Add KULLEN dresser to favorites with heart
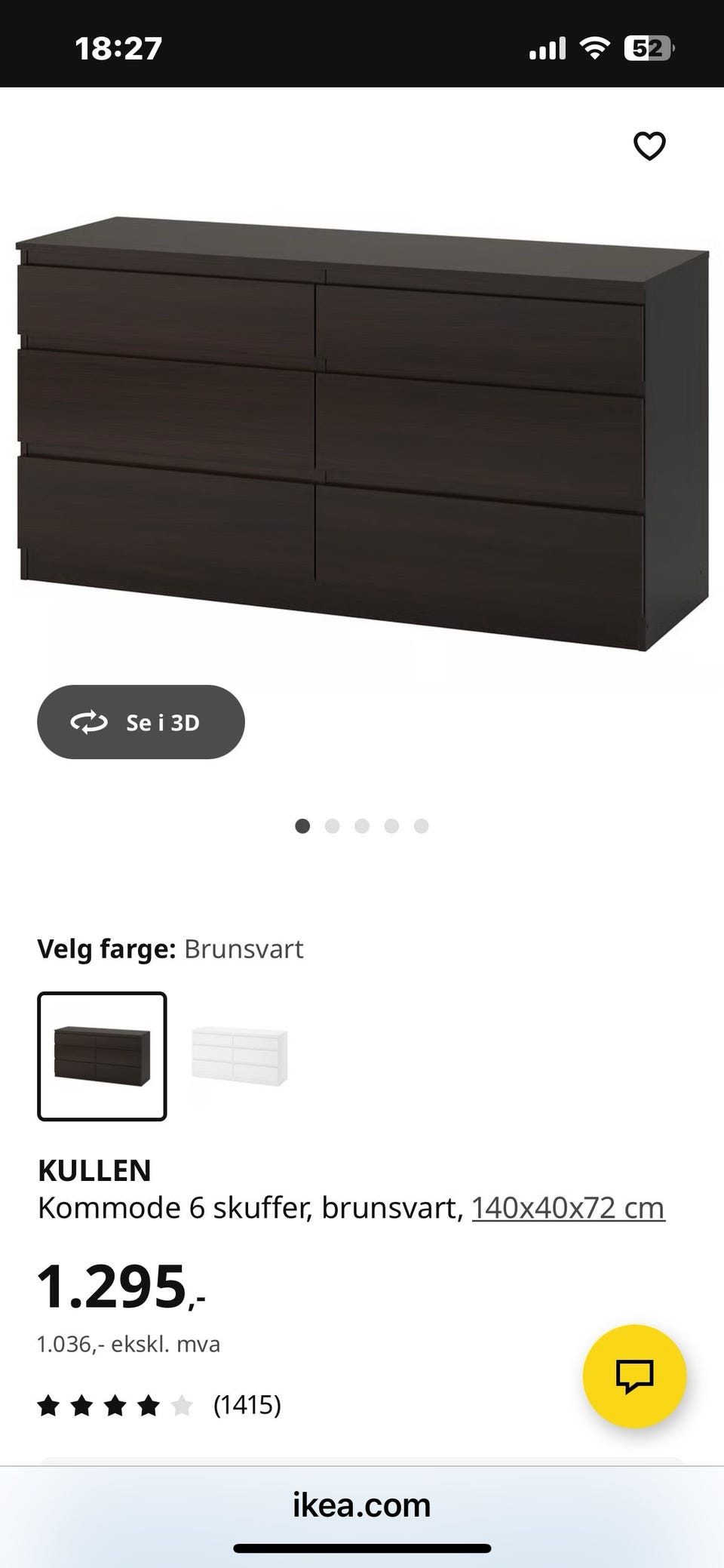 pos(649,146)
